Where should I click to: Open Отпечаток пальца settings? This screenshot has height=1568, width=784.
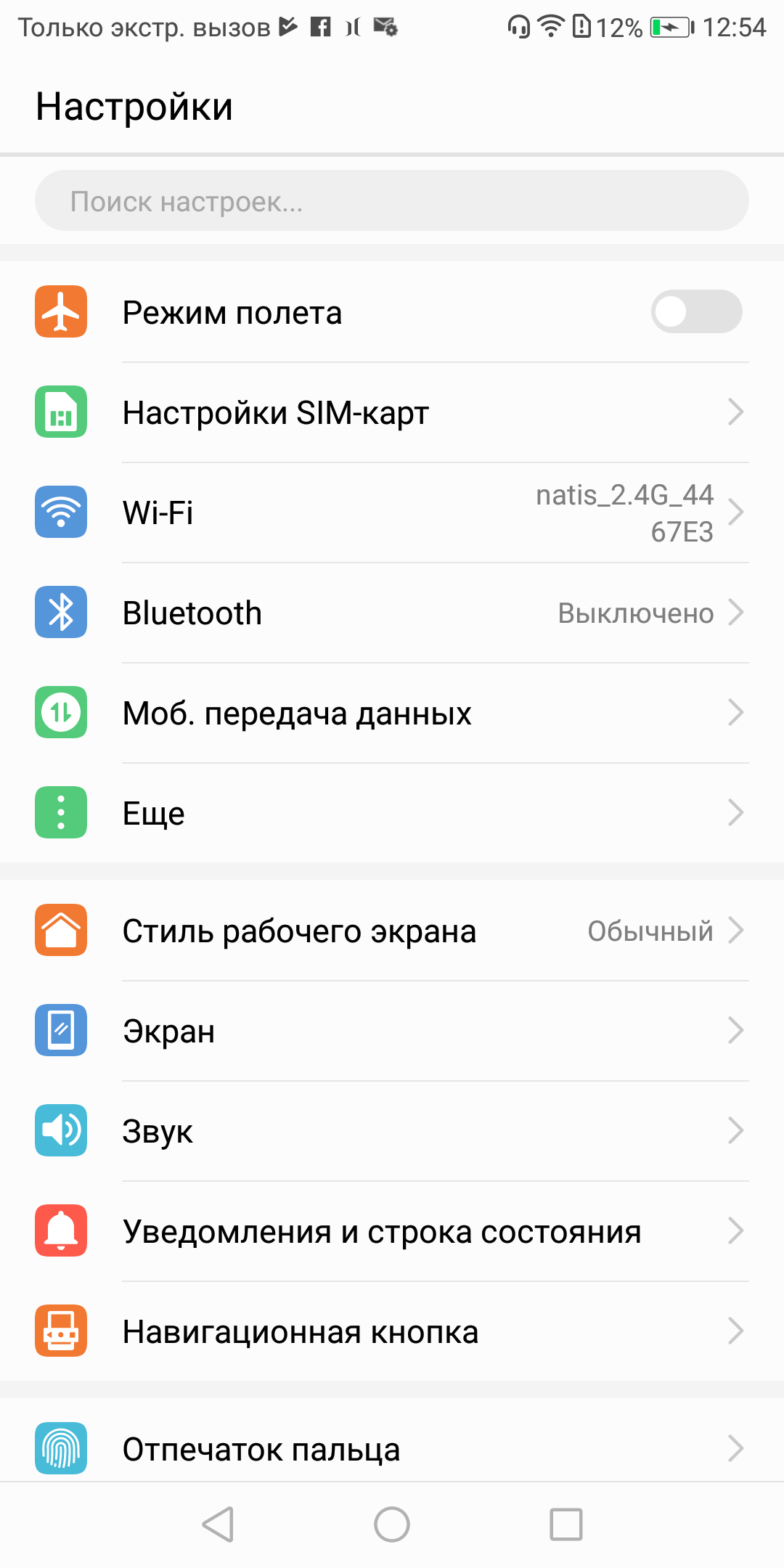click(x=392, y=1449)
